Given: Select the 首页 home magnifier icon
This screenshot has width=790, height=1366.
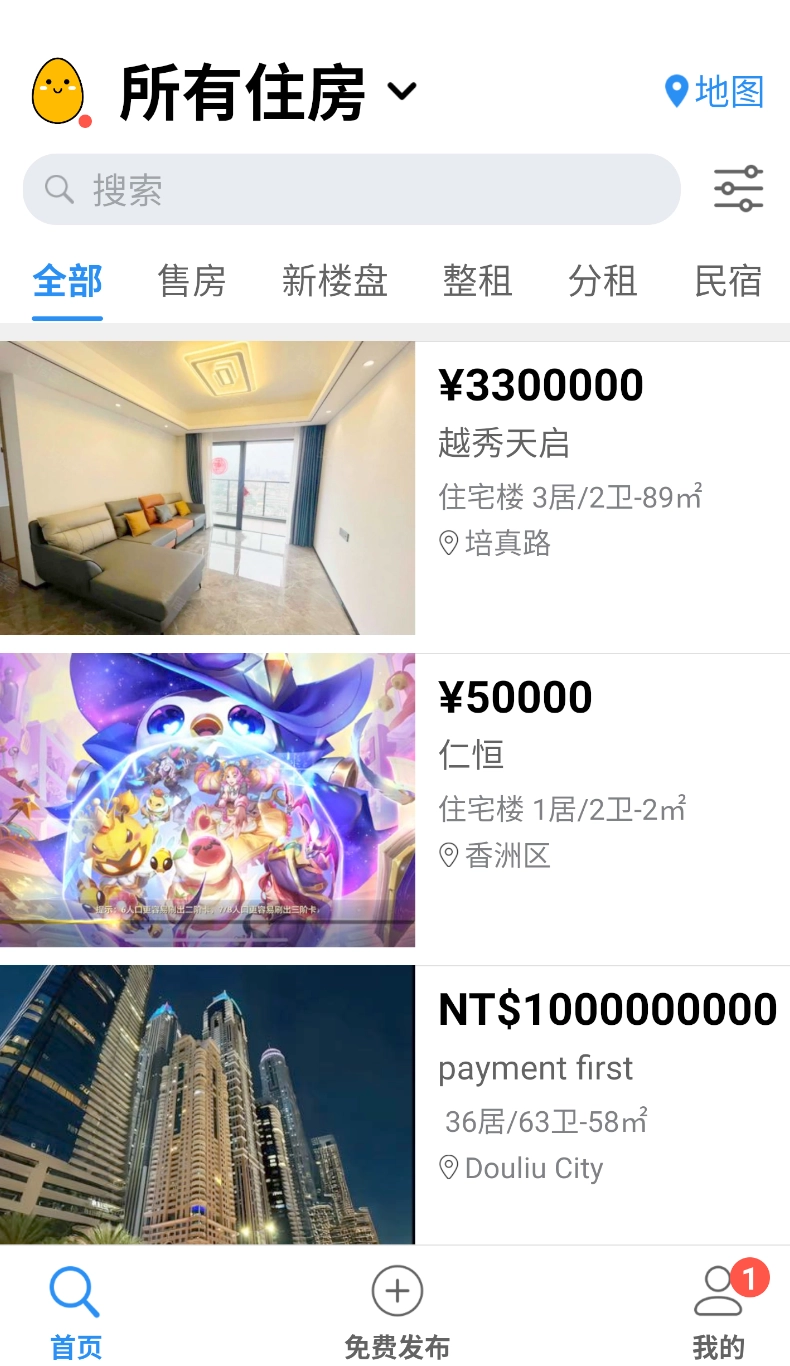Looking at the screenshot, I should click(x=74, y=1291).
